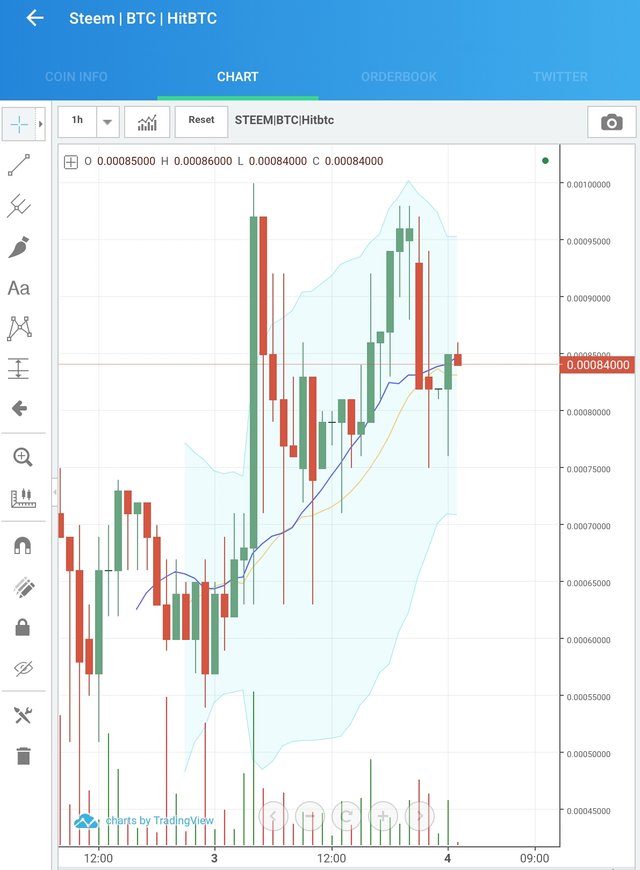This screenshot has height=870, width=640.
Task: Open the Twitter tab
Action: (560, 77)
